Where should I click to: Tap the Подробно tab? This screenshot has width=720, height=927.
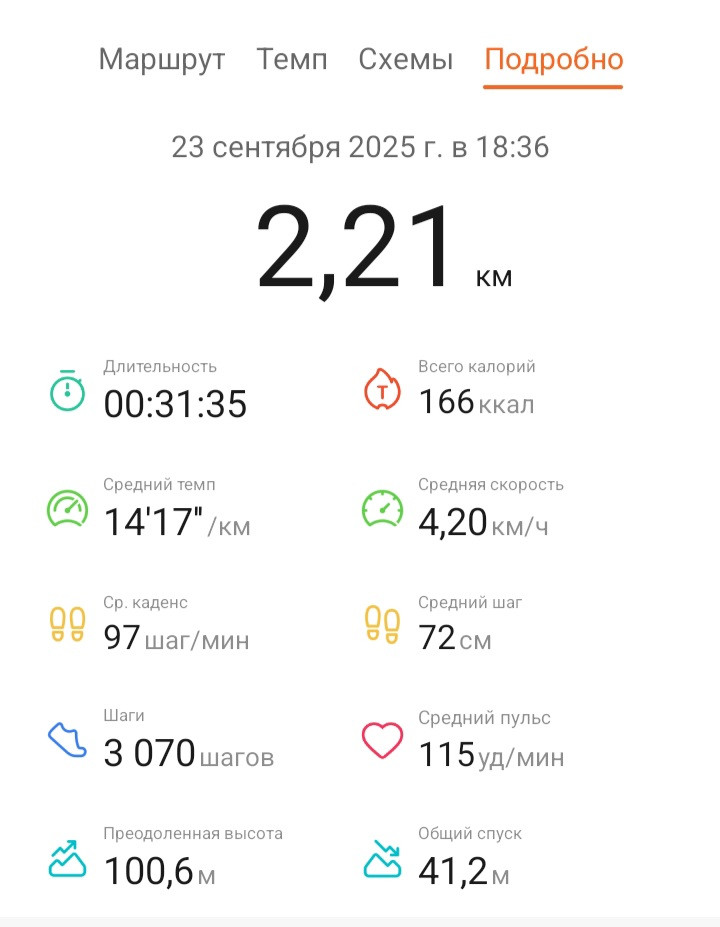(554, 60)
